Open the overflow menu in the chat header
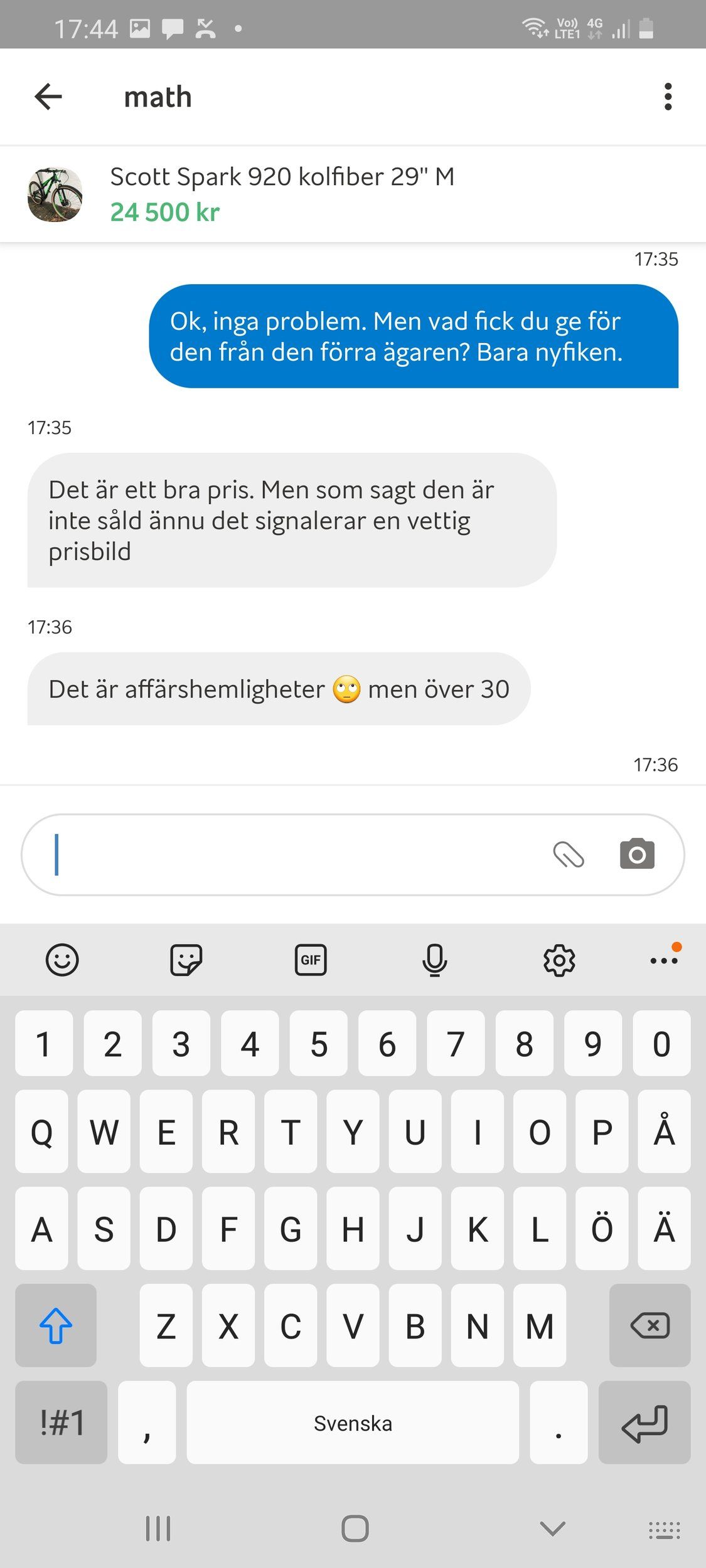 click(668, 97)
